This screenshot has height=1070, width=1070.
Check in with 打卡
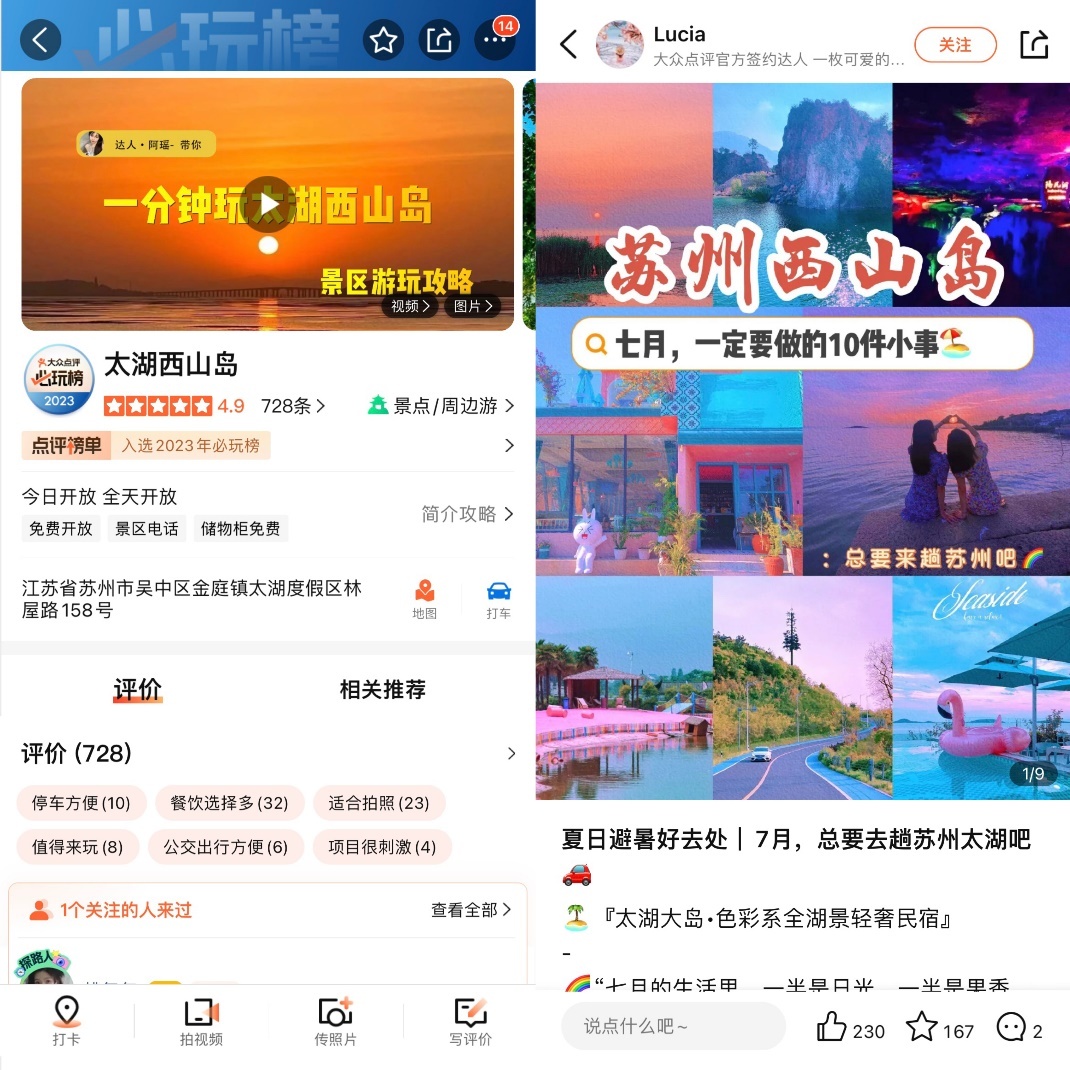(66, 1020)
